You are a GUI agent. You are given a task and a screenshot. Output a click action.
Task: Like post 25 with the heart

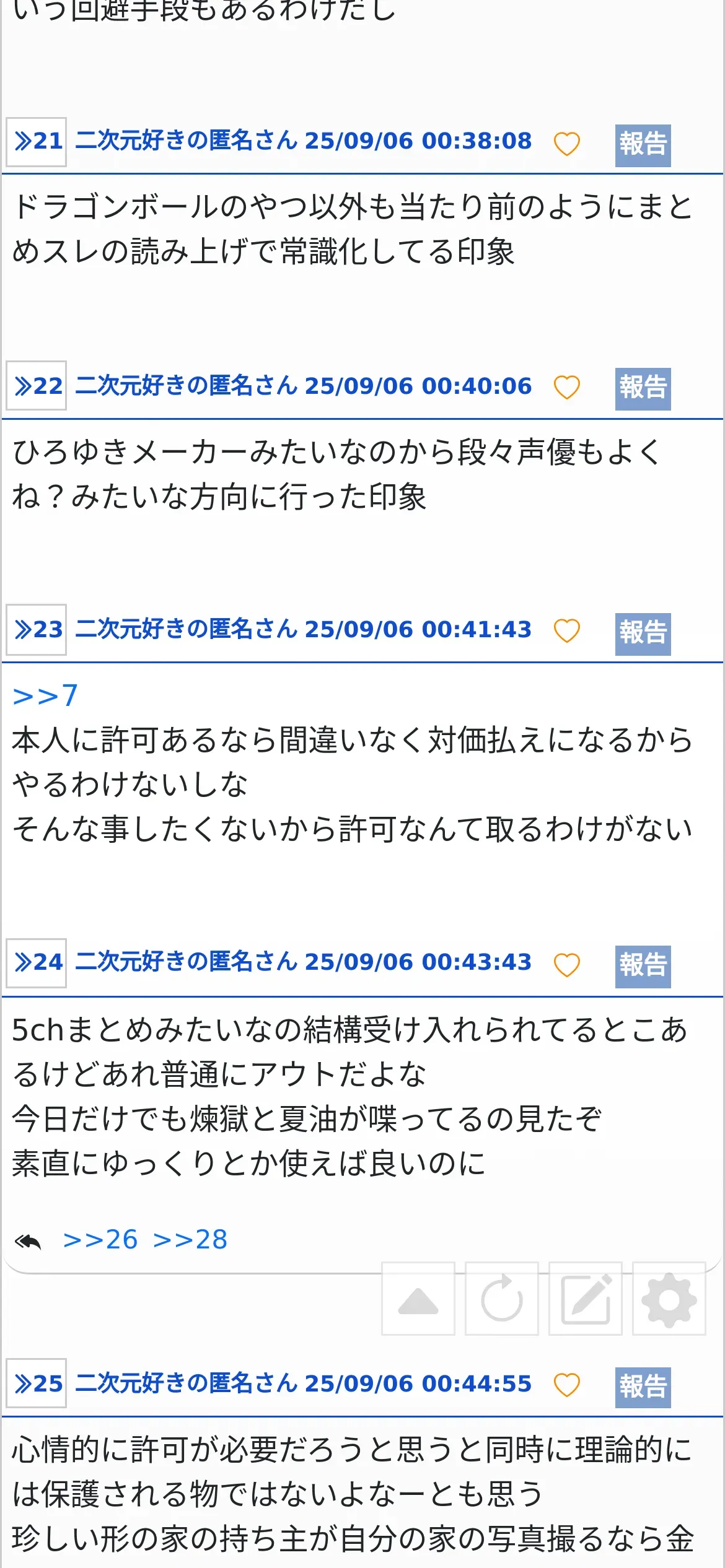pos(566,1385)
